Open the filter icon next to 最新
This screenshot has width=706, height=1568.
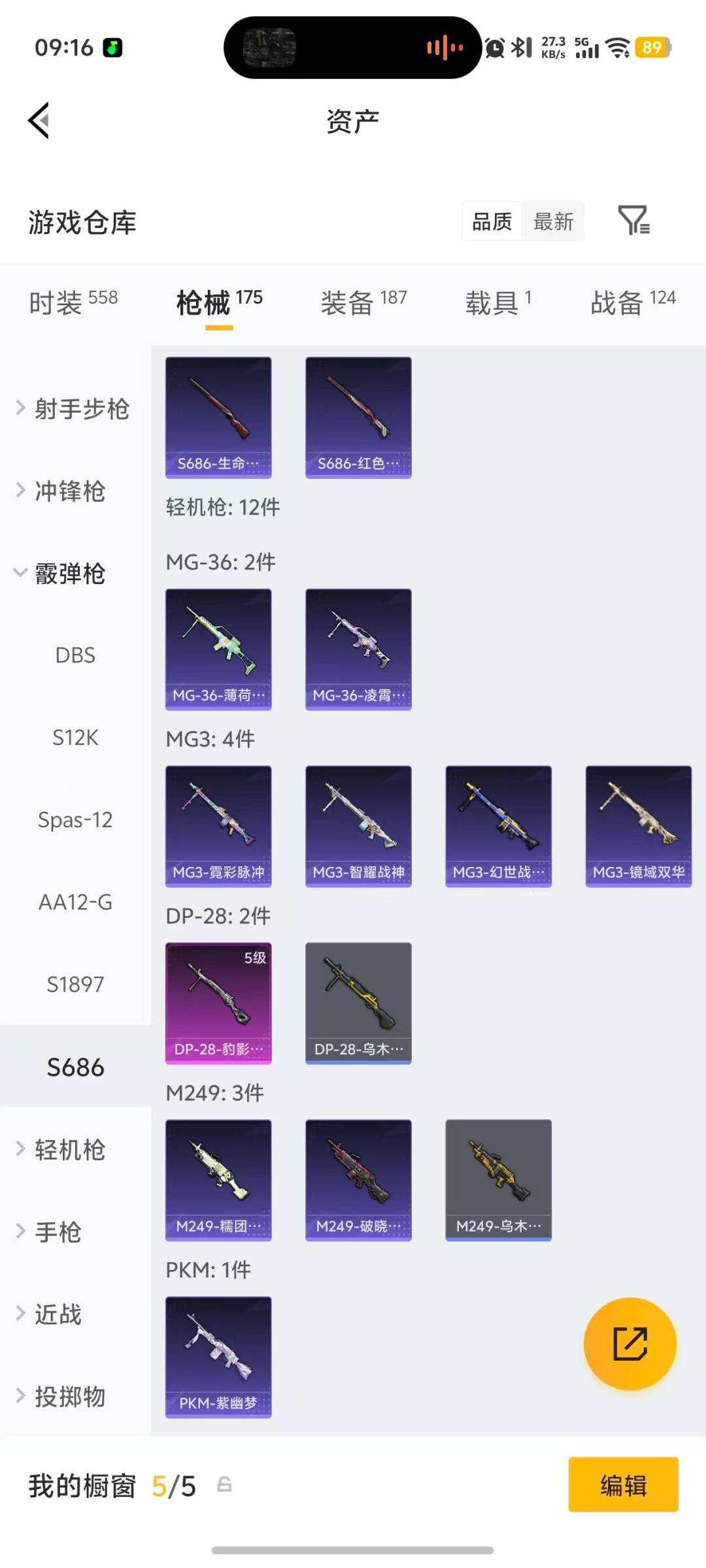633,220
